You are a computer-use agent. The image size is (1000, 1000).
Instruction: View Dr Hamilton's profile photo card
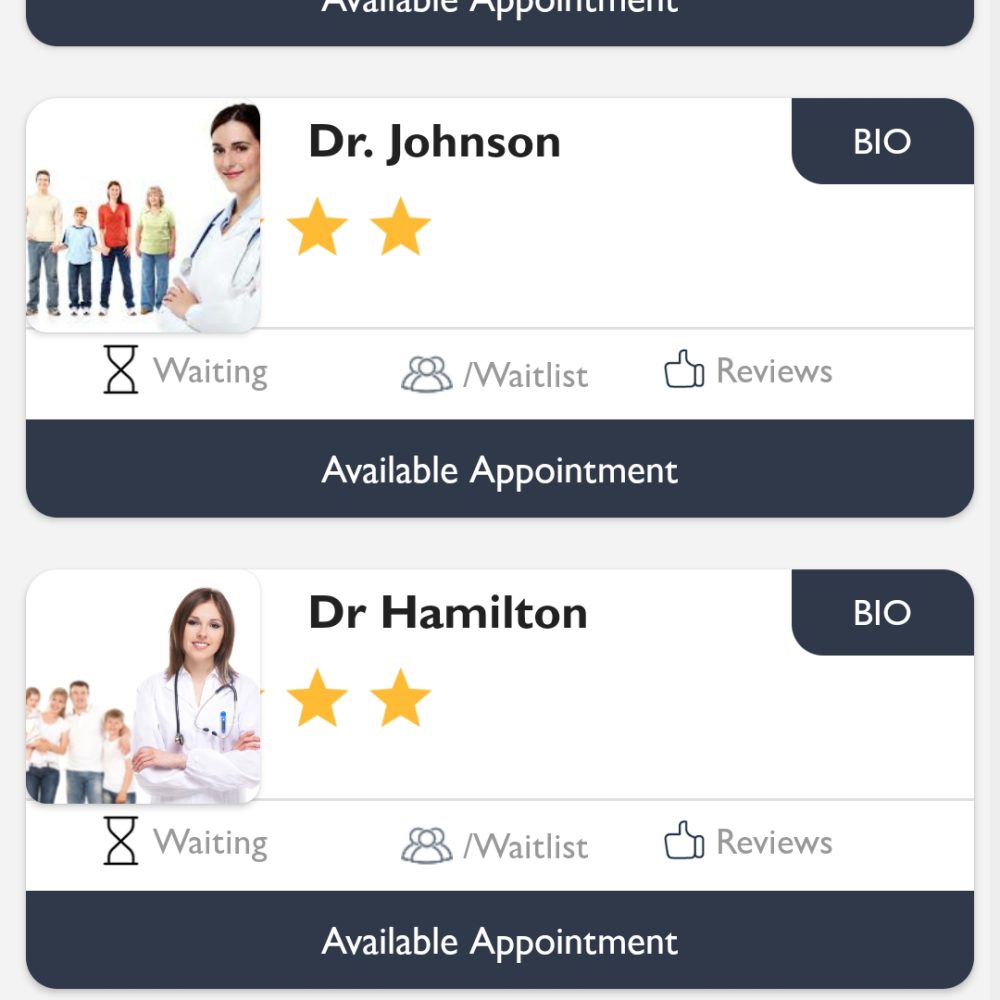click(x=143, y=687)
